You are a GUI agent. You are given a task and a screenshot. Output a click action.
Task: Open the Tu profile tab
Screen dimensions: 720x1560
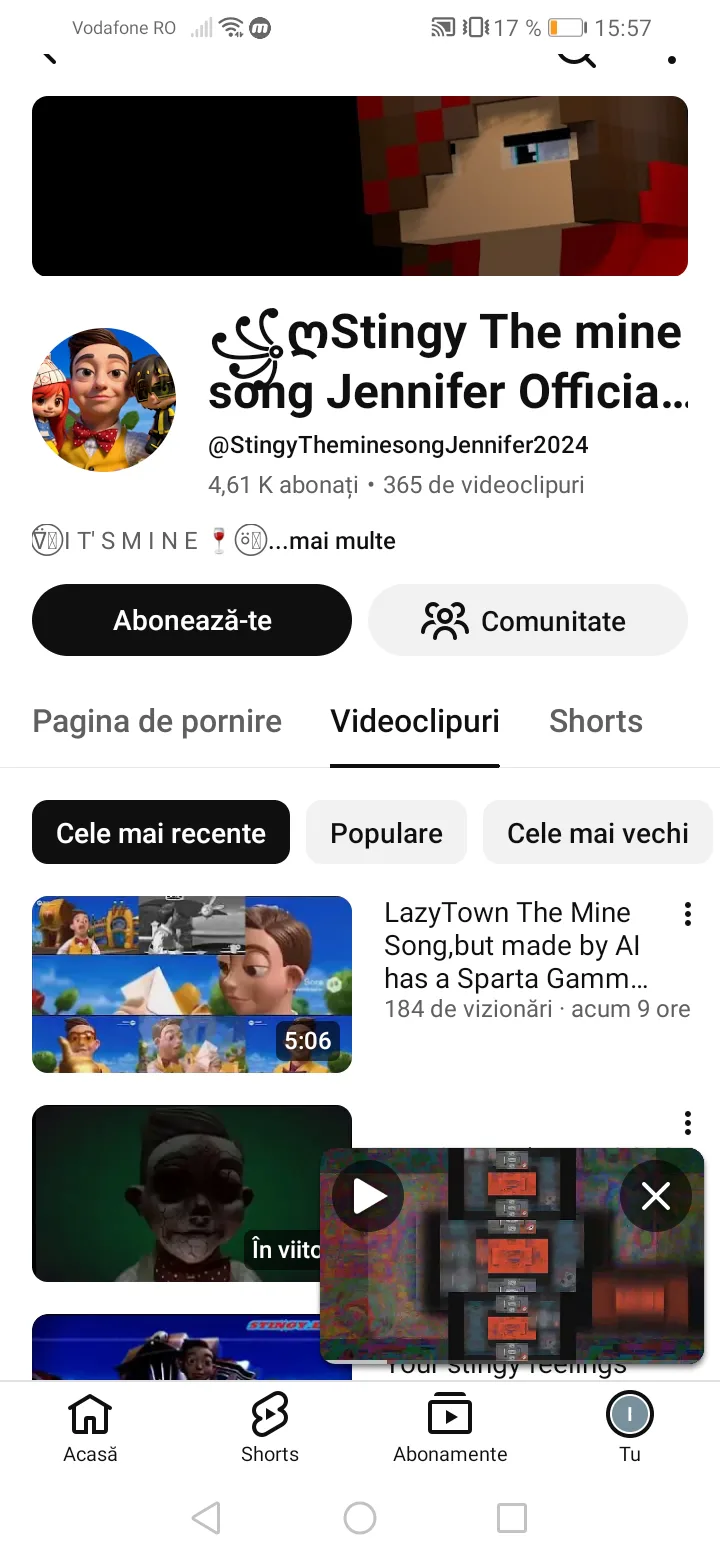(630, 1428)
